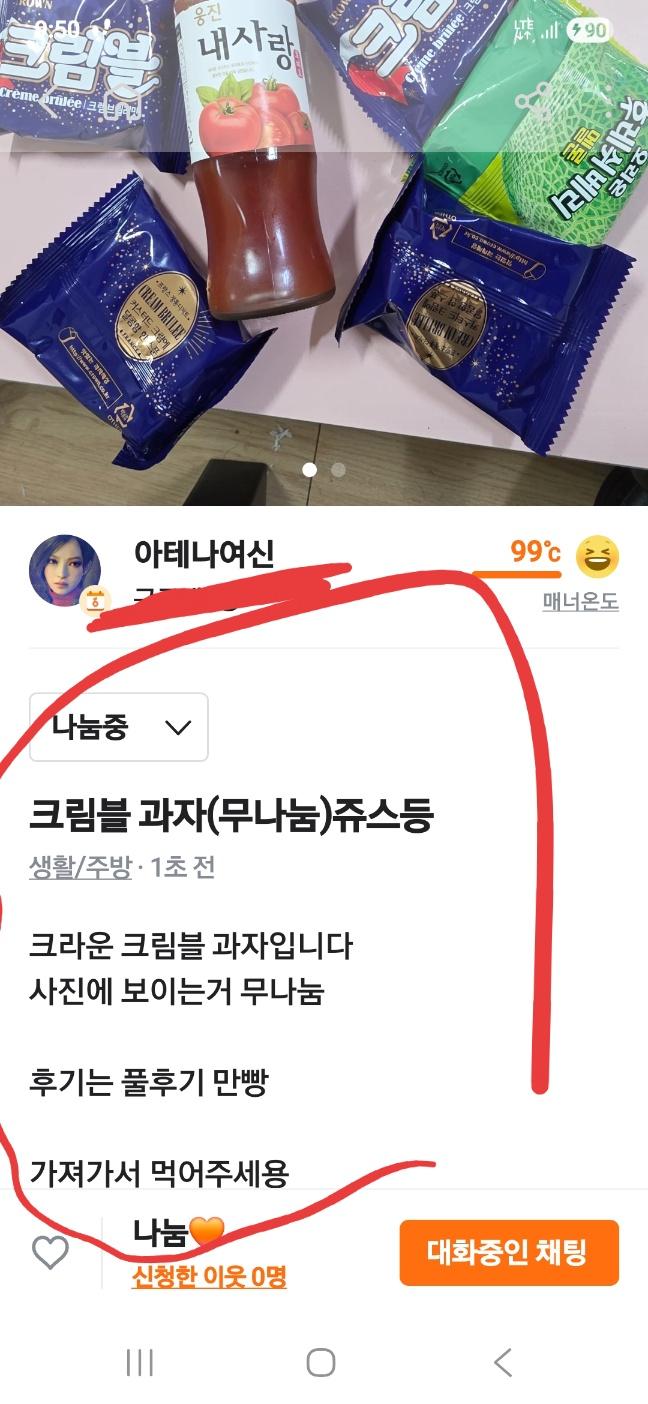The width and height of the screenshot is (648, 1404).
Task: Go back with the system back button
Action: point(503,1361)
